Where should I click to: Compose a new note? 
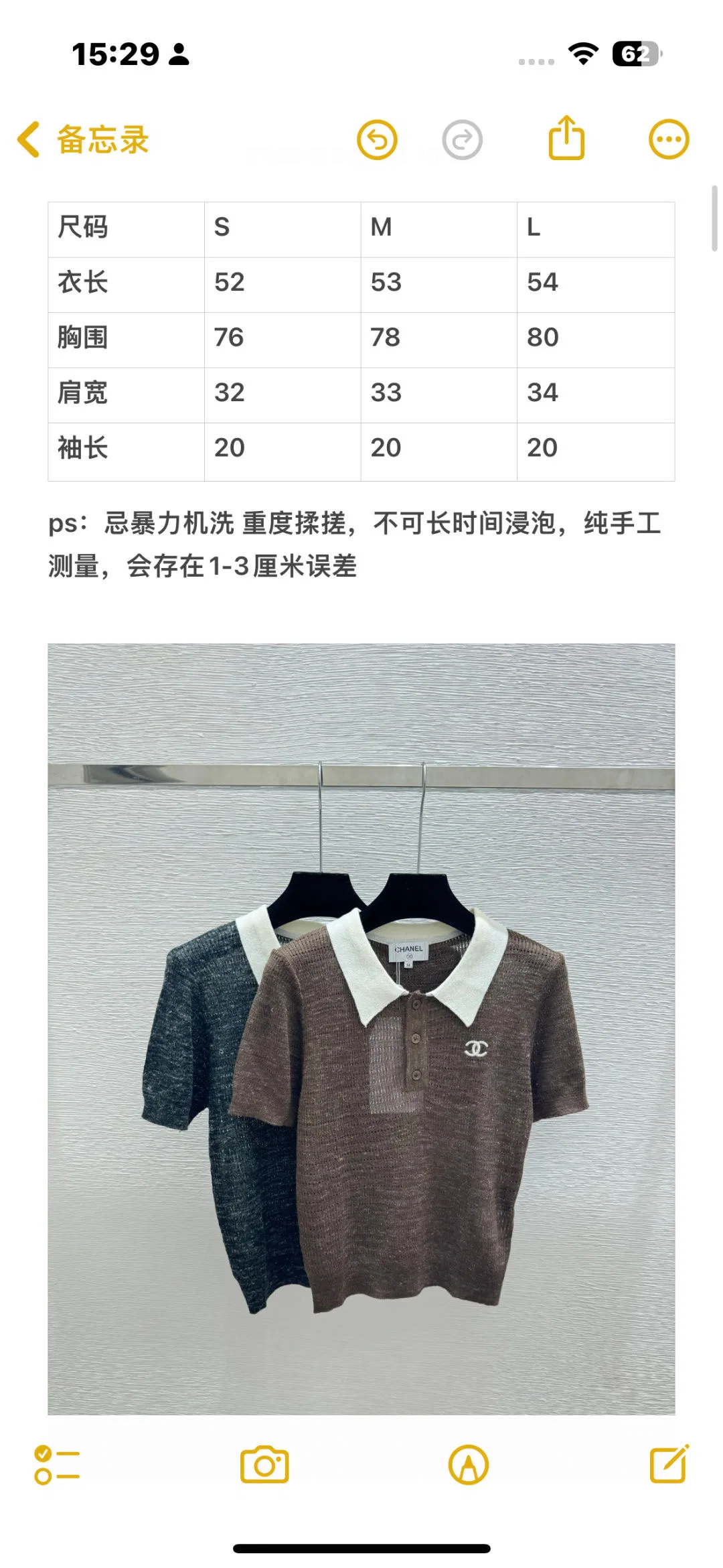[x=669, y=1464]
